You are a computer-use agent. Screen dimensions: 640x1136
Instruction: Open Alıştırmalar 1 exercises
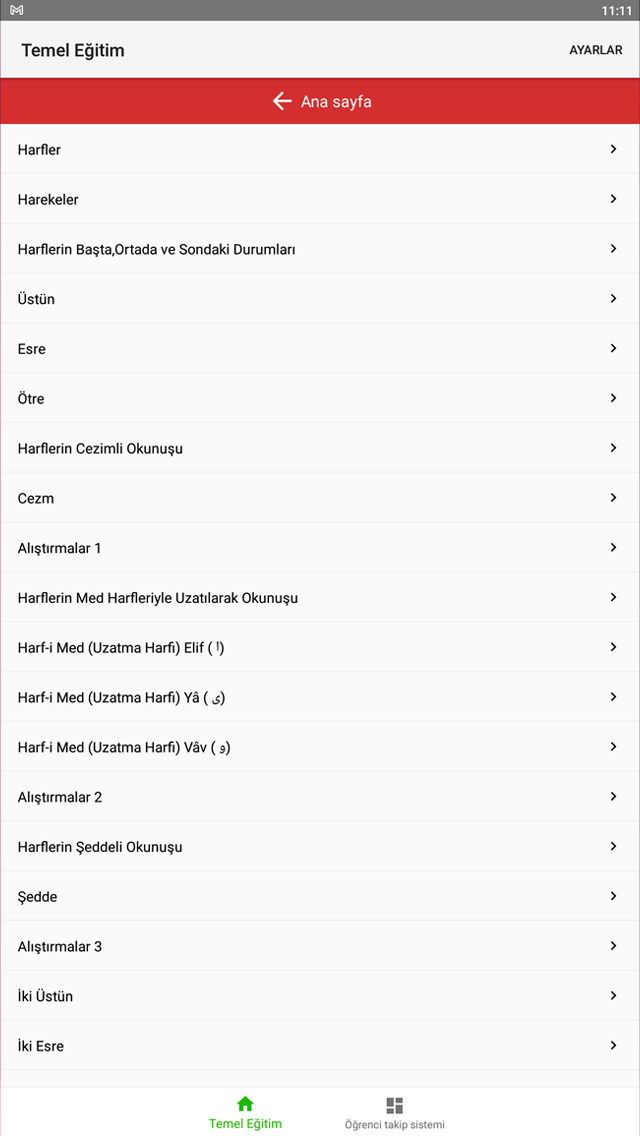pyautogui.click(x=320, y=548)
